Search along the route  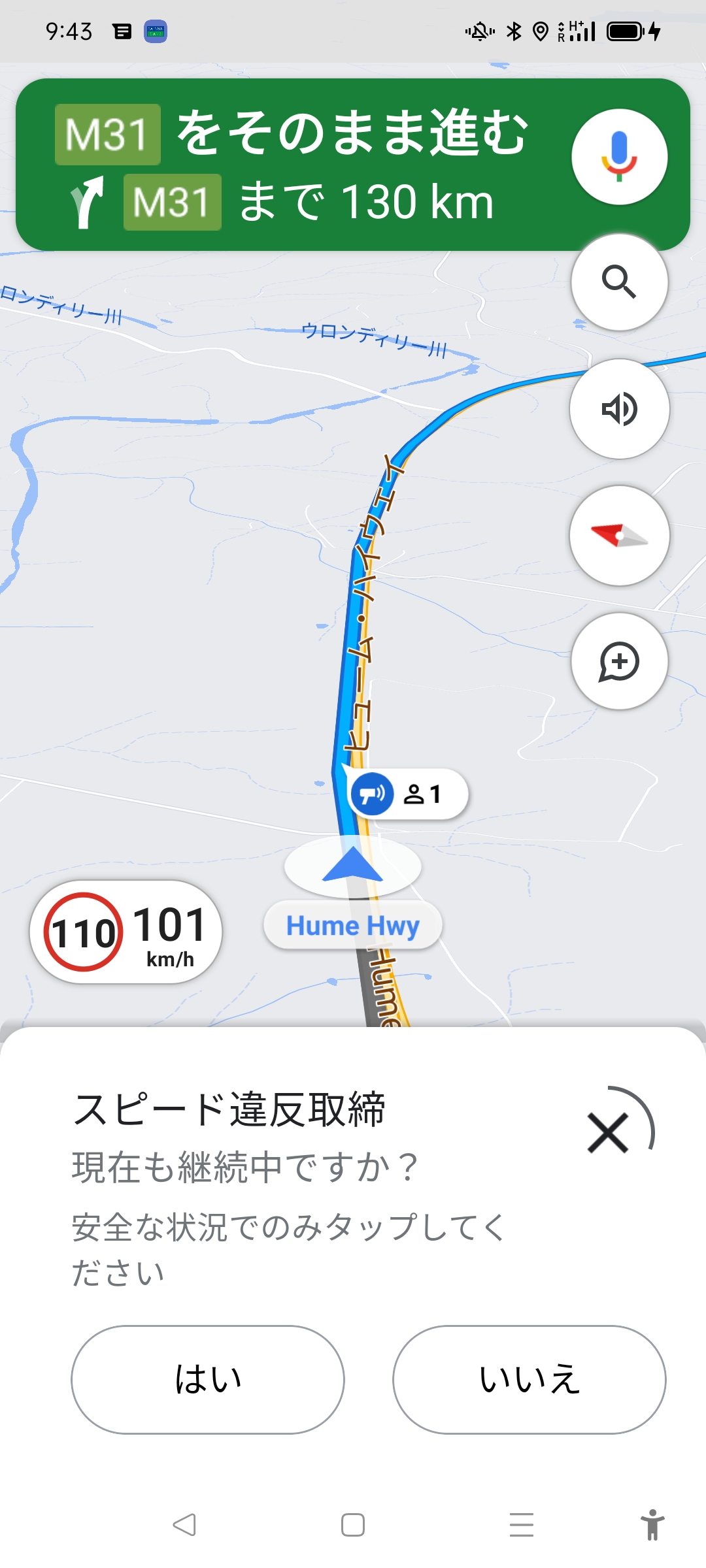coord(619,282)
